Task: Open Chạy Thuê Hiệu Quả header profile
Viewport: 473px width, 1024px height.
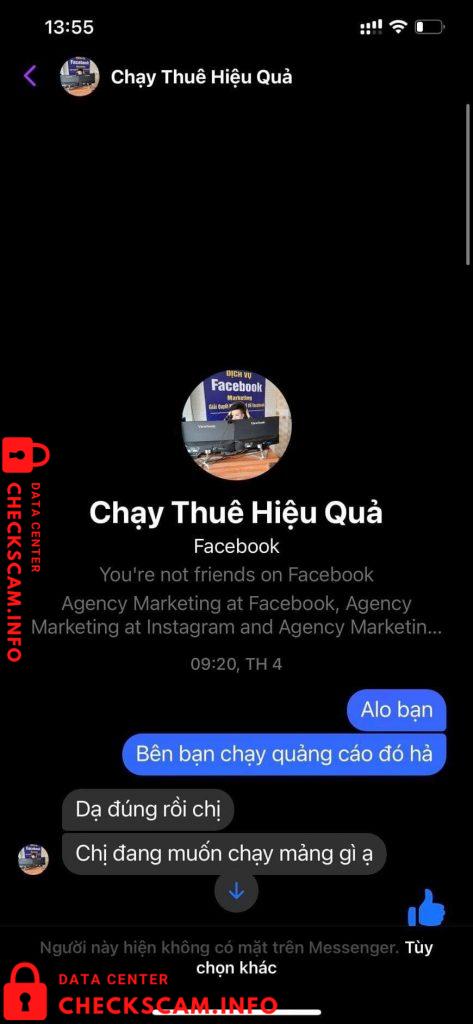Action: [x=176, y=76]
